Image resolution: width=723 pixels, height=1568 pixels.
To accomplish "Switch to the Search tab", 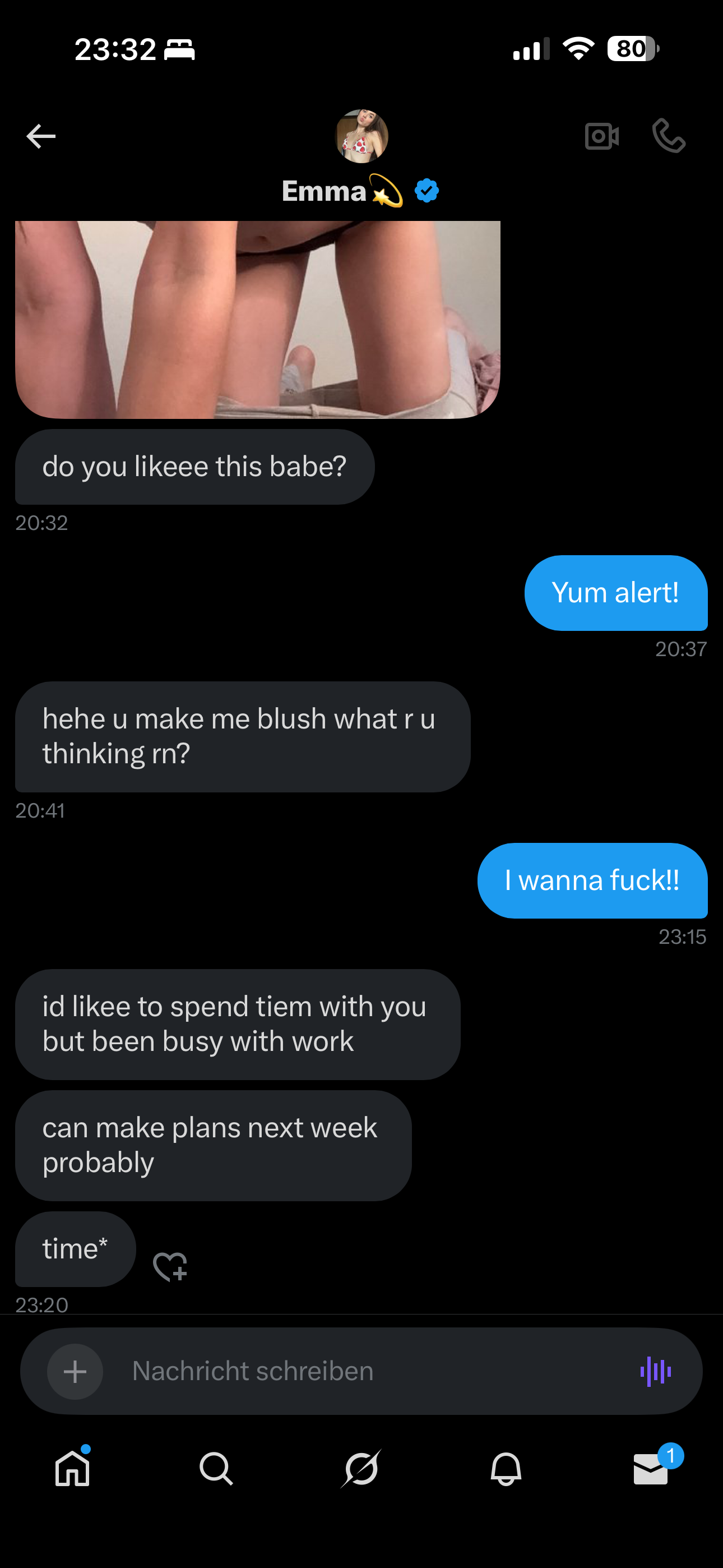I will click(x=216, y=1468).
